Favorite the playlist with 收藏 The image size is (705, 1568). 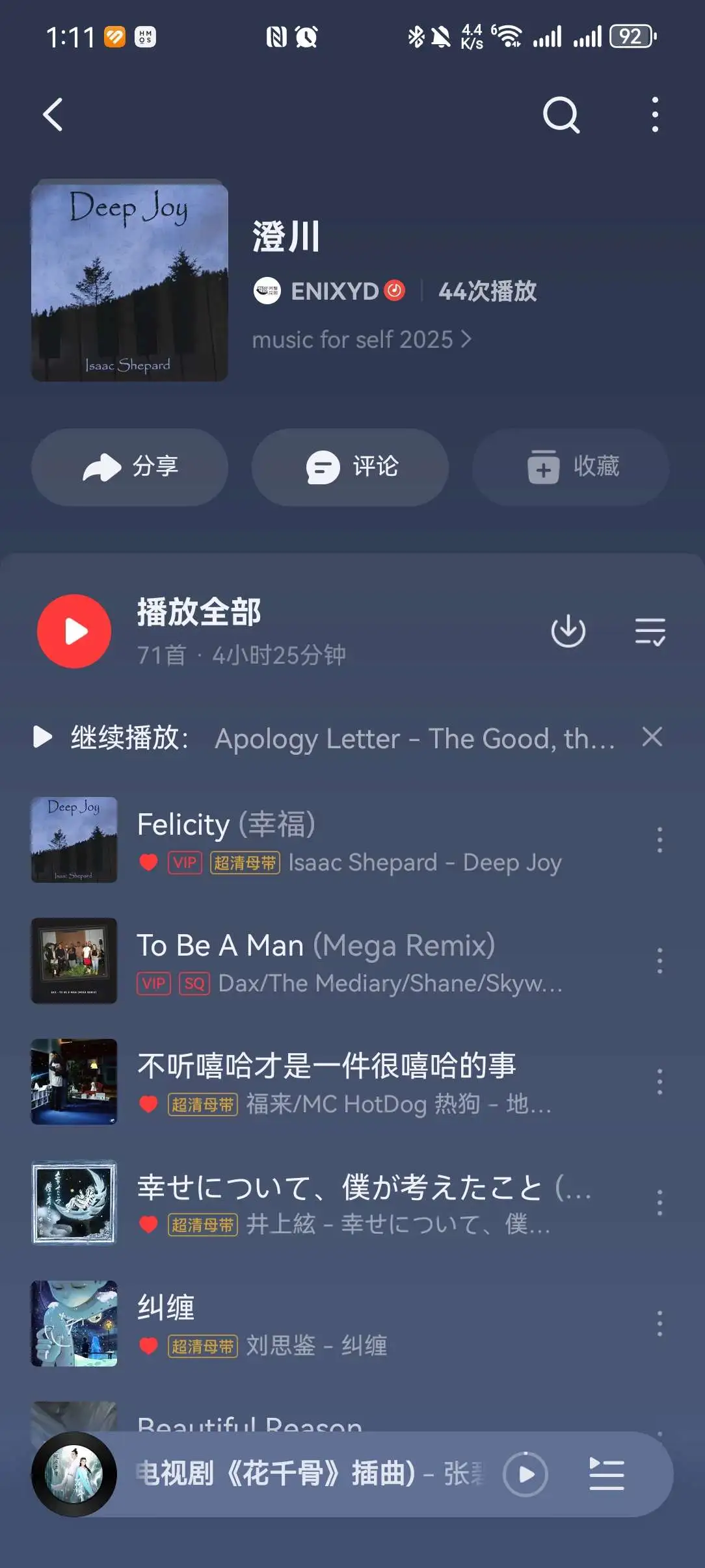[570, 465]
